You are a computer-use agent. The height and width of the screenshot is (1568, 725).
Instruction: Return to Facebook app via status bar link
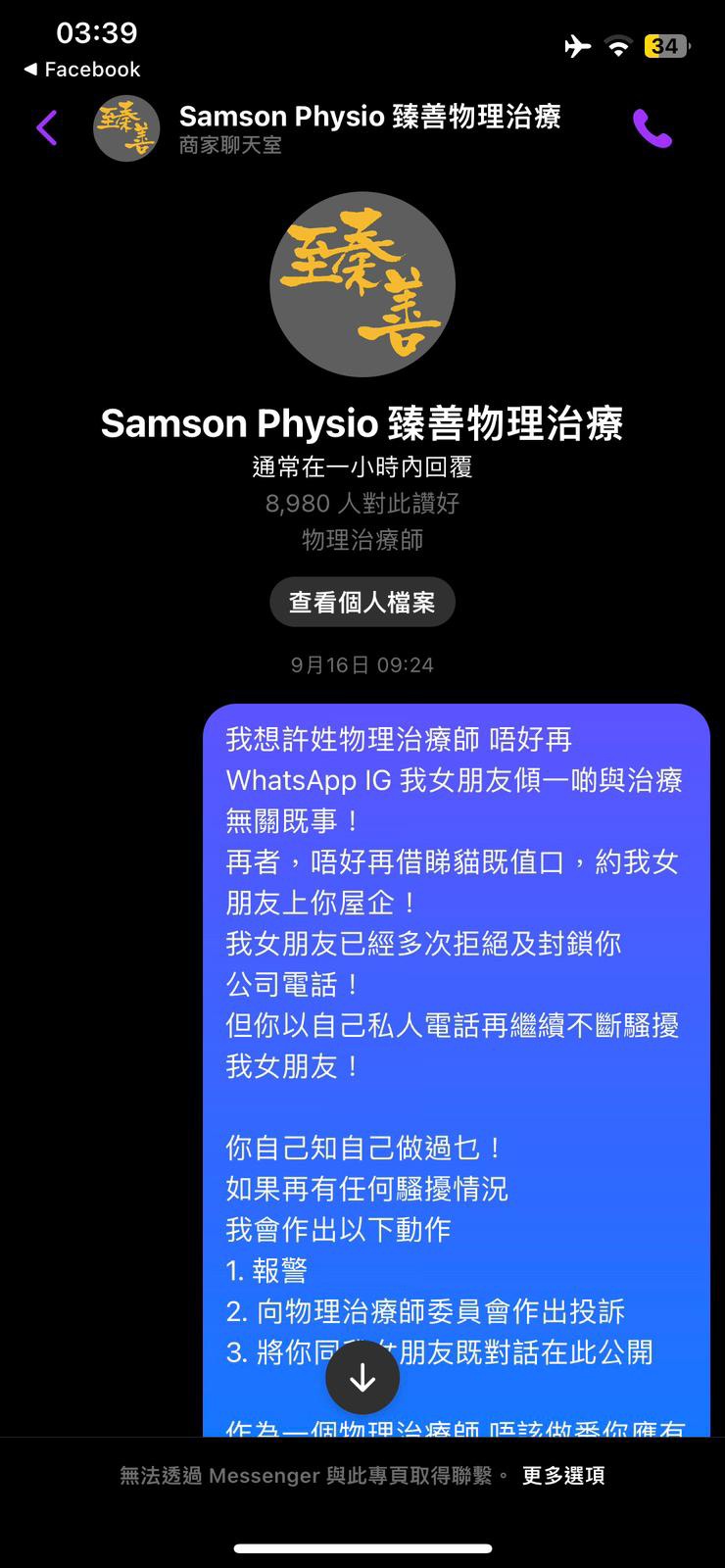[x=82, y=70]
